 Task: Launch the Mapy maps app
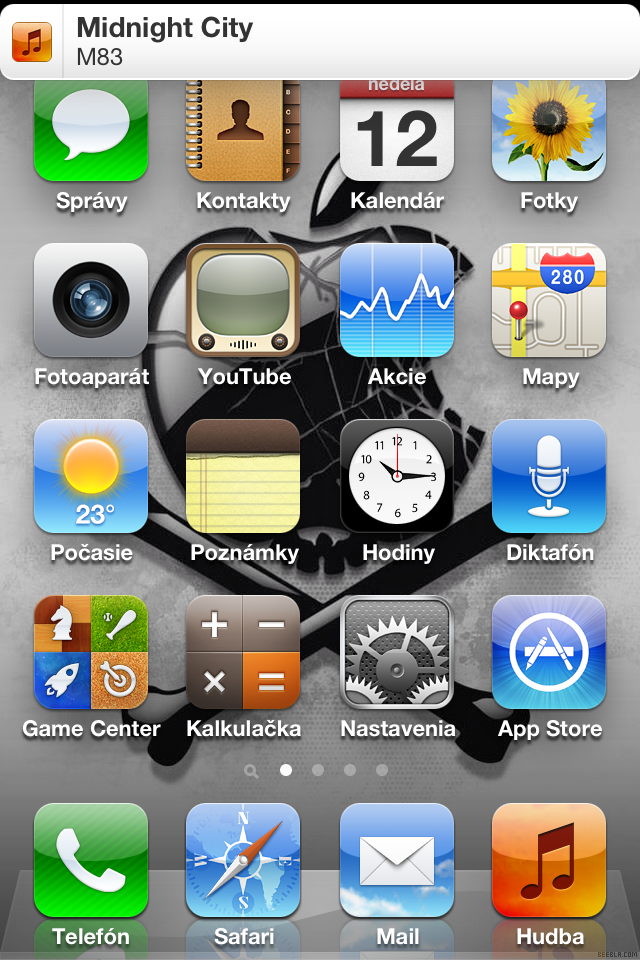(549, 300)
